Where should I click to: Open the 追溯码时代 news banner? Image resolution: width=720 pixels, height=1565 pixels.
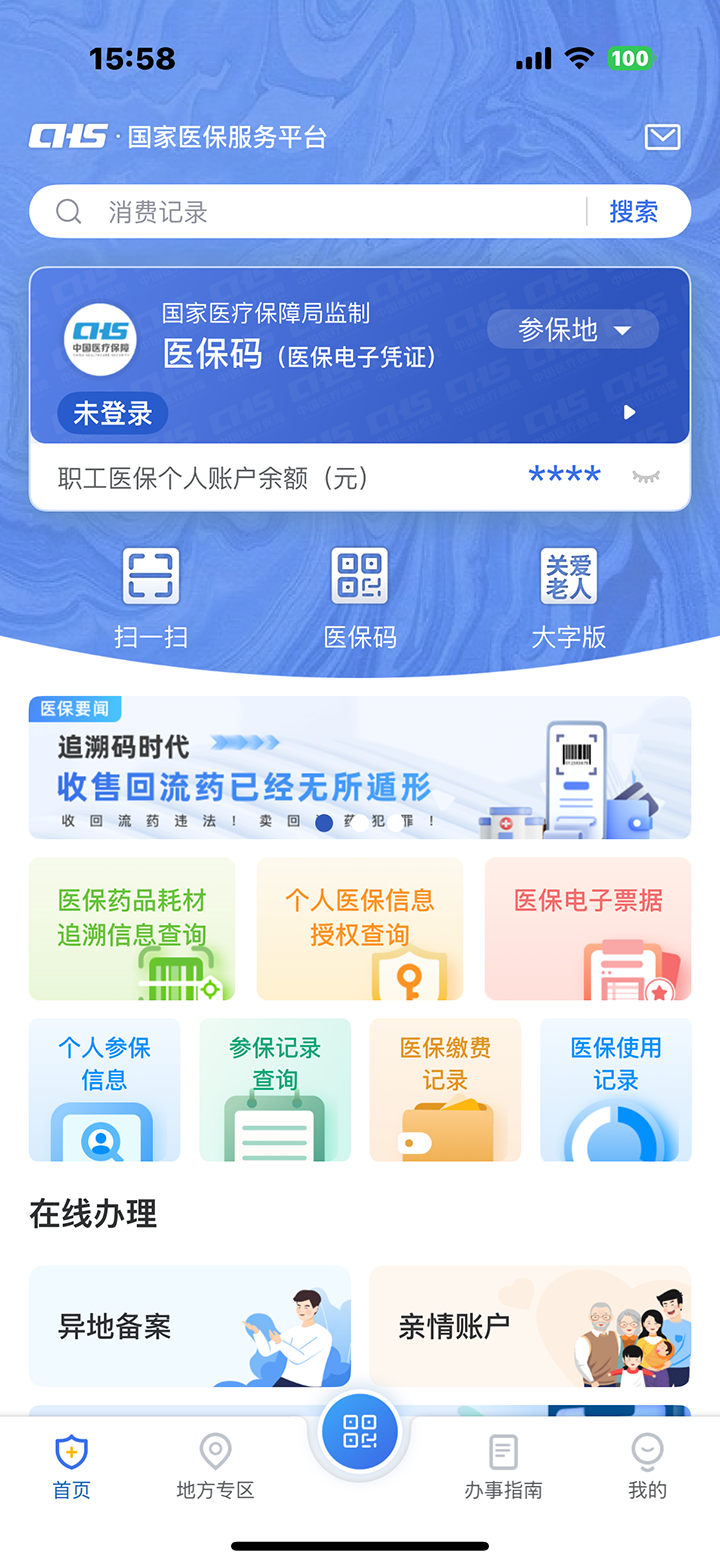coord(360,767)
